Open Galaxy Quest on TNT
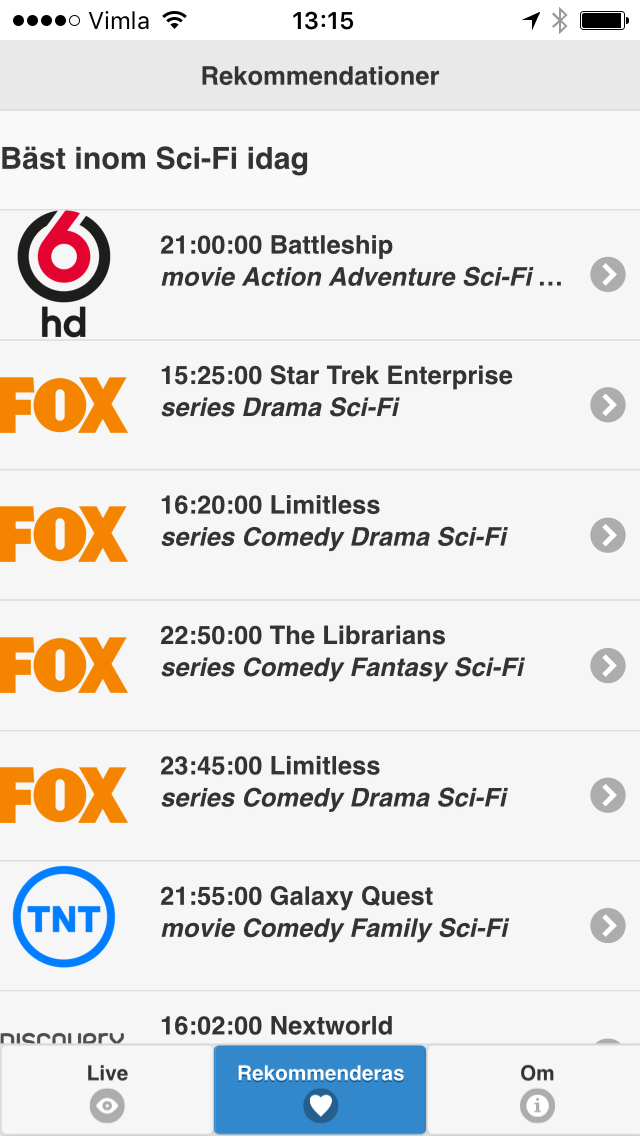This screenshot has height=1136, width=640. coord(320,926)
